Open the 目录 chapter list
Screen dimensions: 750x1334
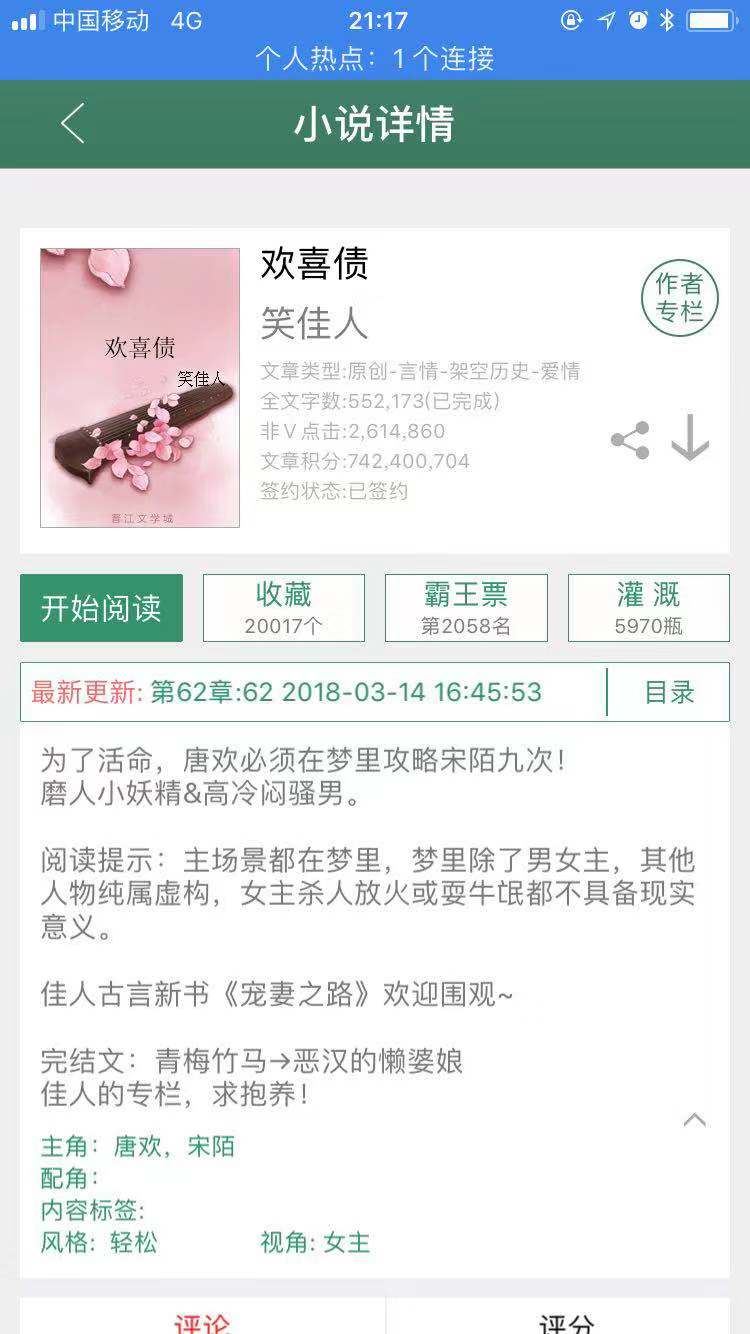click(x=669, y=692)
